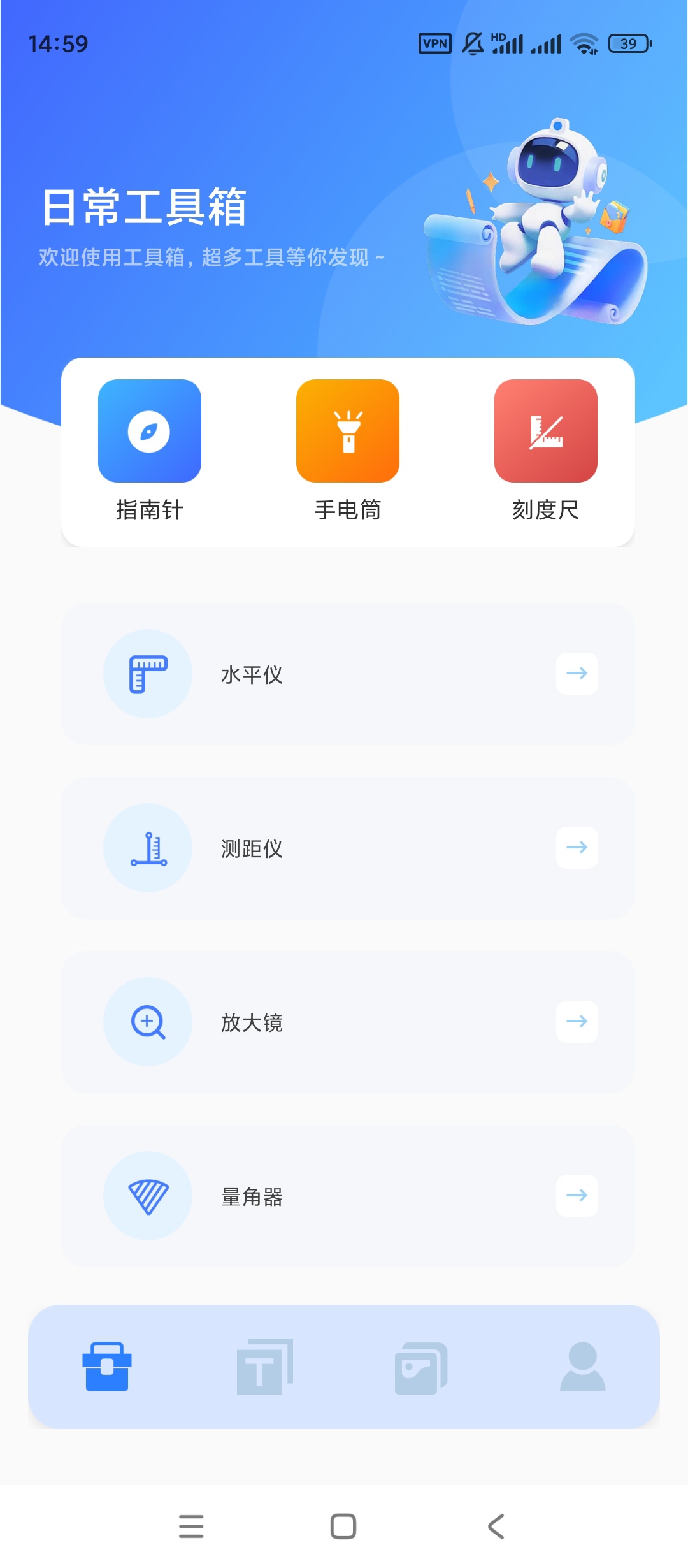Open the 水平仪 level row

tap(348, 674)
